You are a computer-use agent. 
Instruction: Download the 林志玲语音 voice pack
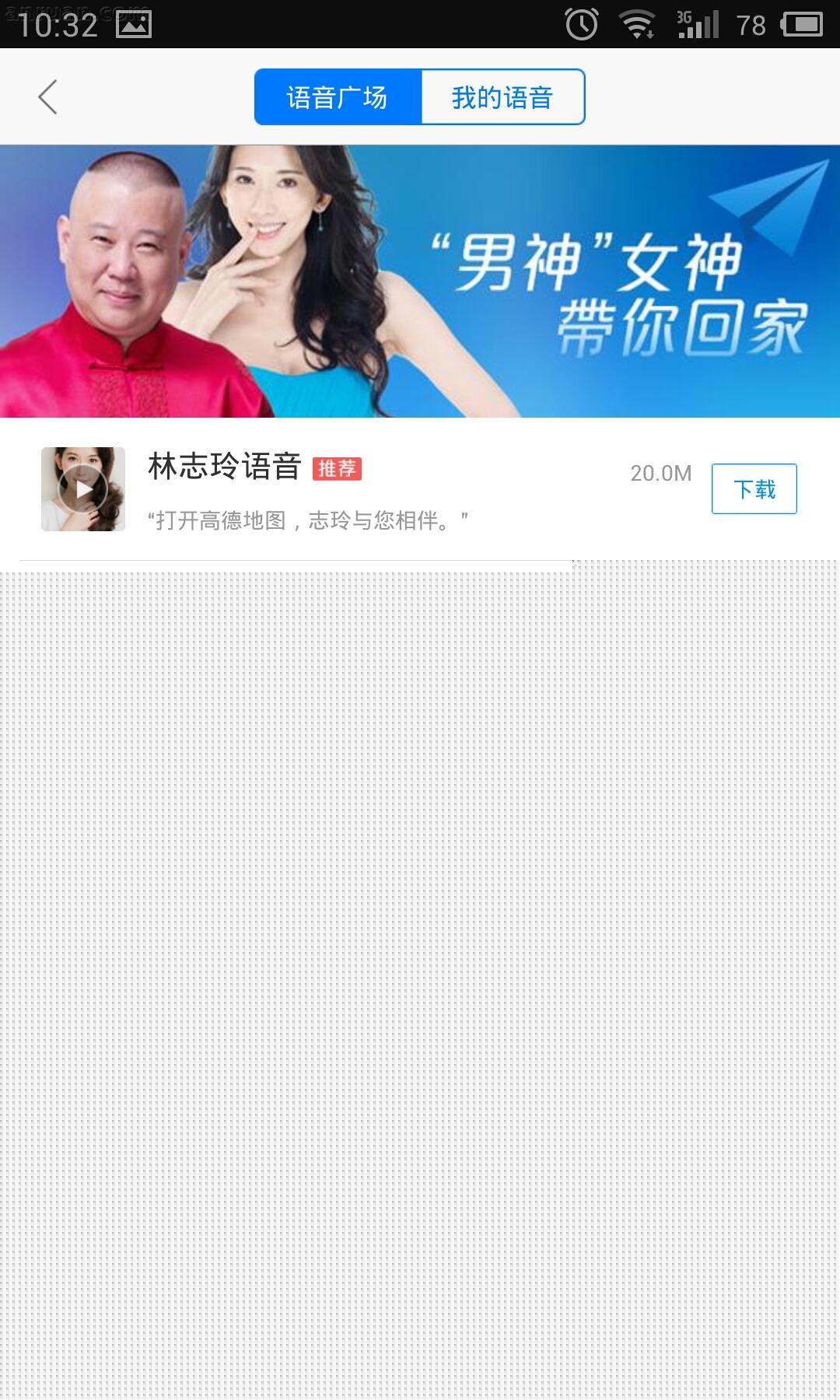point(754,489)
